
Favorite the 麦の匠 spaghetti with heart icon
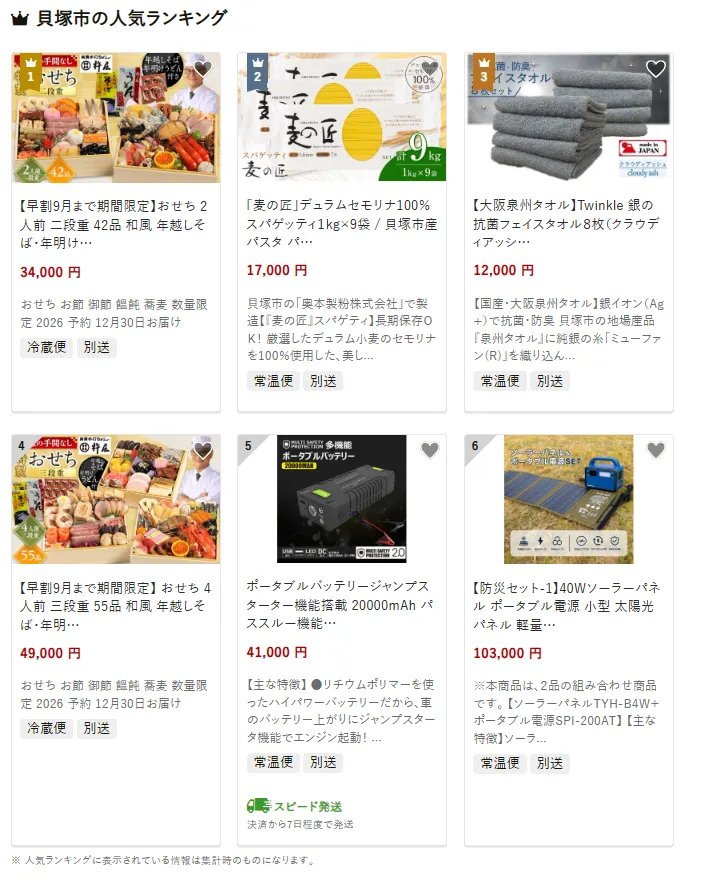pyautogui.click(x=429, y=69)
